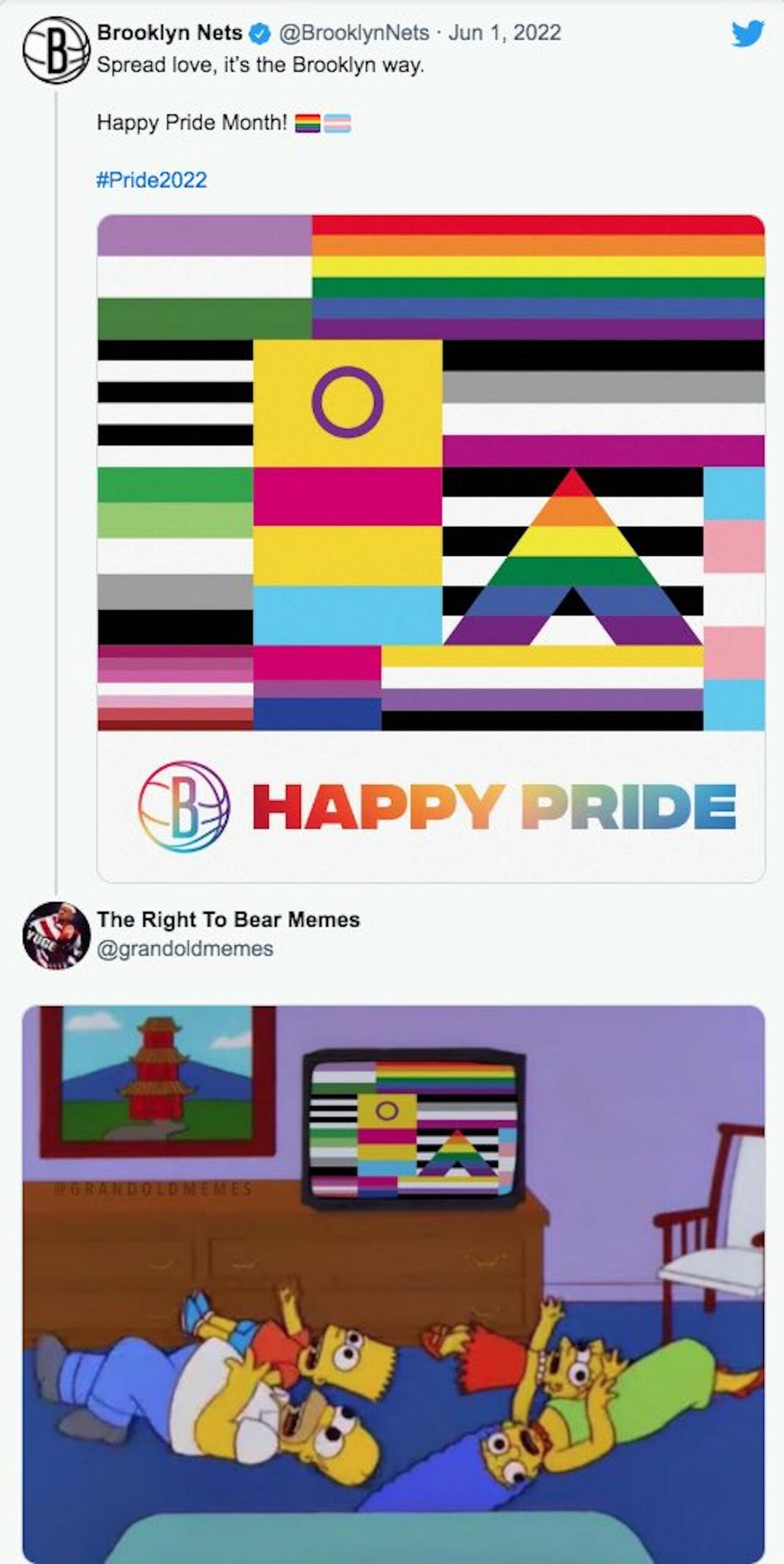Enlarge the Simpsons TV meme image
The image size is (784, 1564).
[393, 1283]
